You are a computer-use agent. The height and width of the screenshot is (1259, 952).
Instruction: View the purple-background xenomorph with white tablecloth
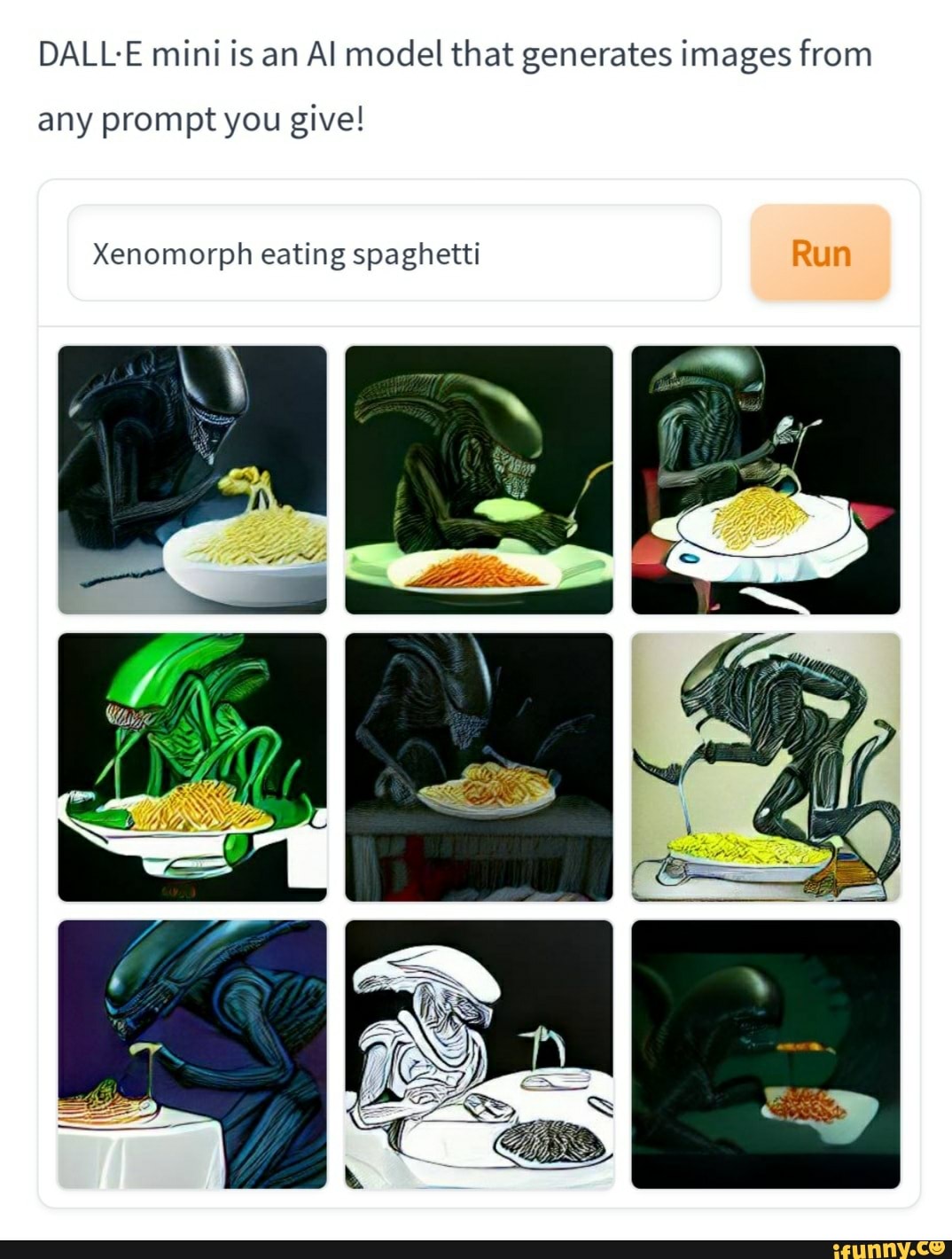coord(192,1054)
